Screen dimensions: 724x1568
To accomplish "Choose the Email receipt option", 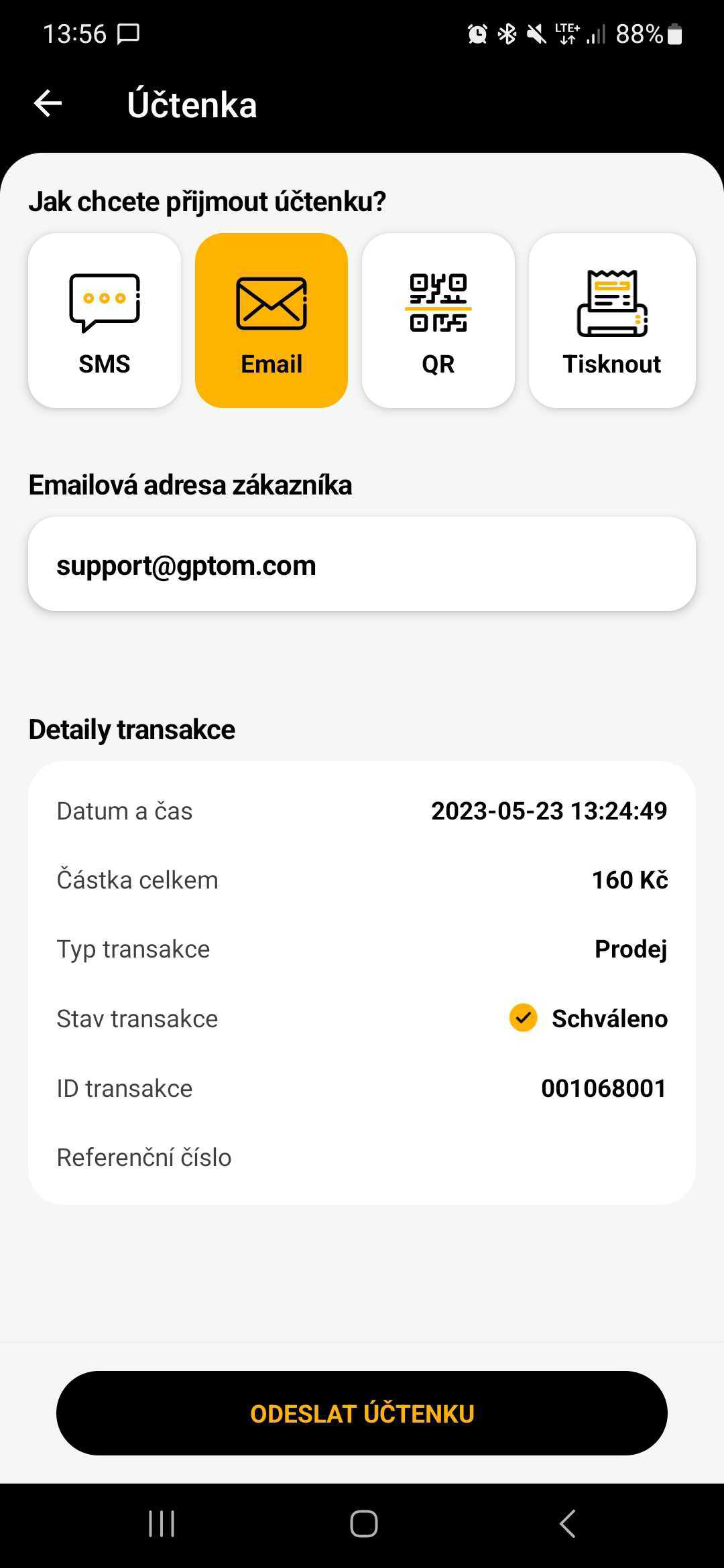I will (x=271, y=321).
